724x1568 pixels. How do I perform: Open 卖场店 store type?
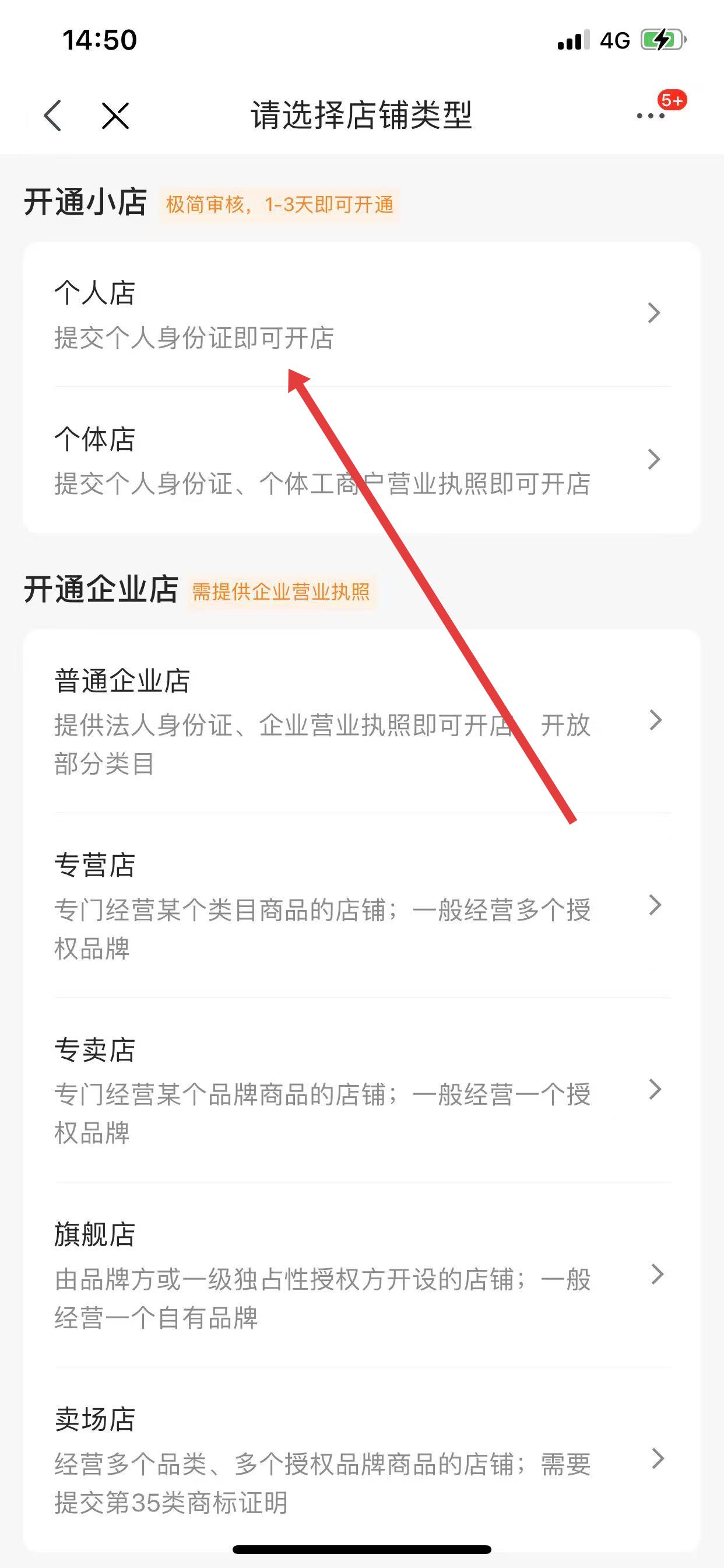click(361, 1459)
